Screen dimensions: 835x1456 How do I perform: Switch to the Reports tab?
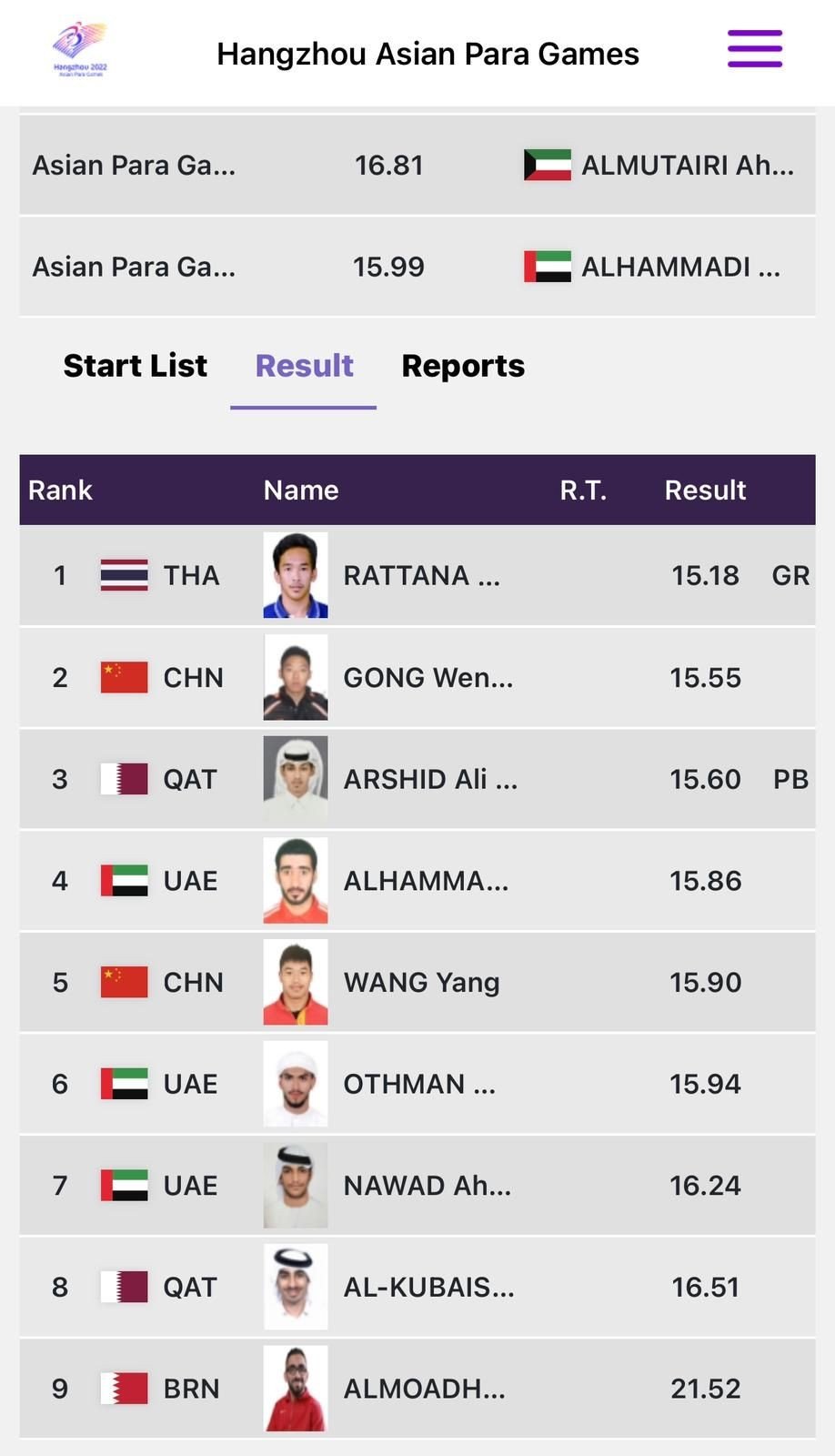(x=463, y=366)
